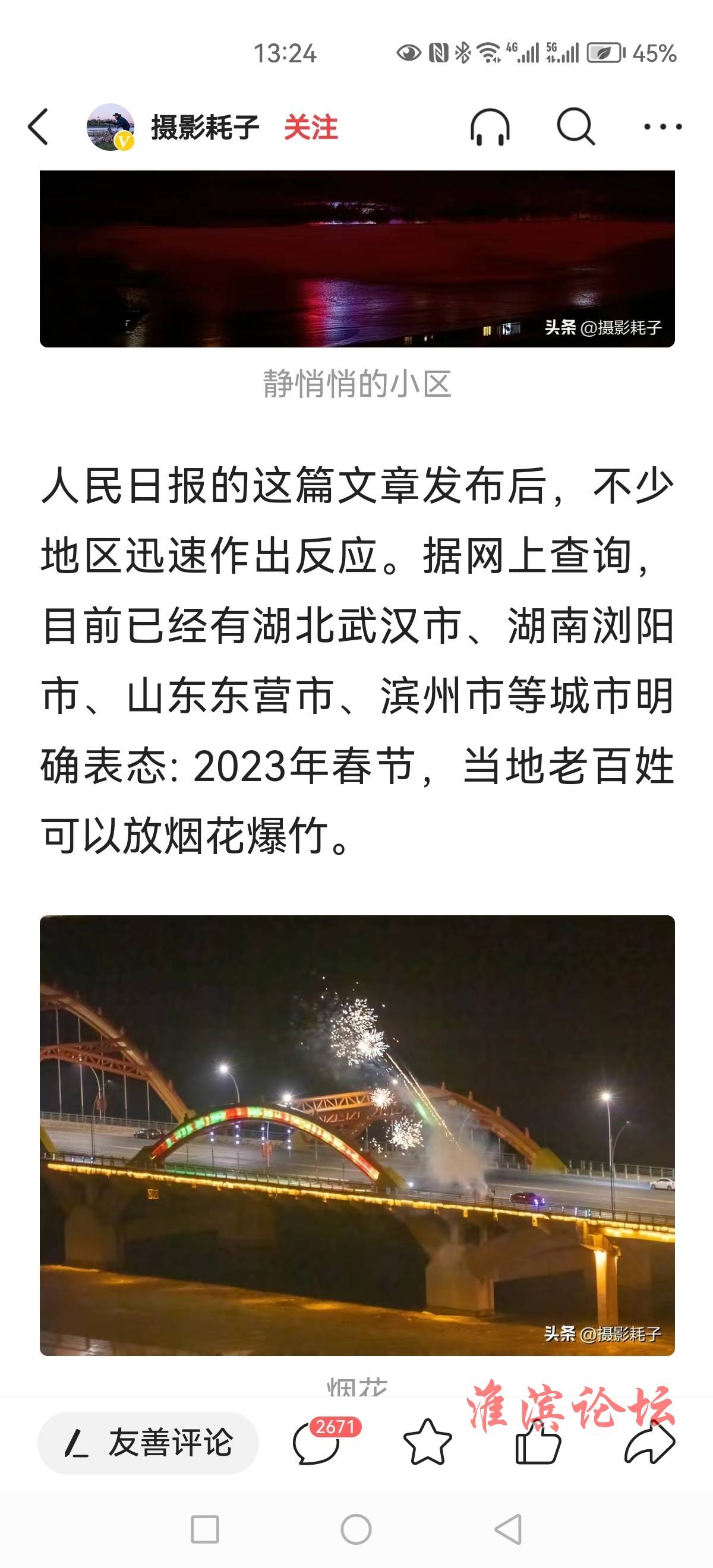This screenshot has width=713, height=1568.
Task: Bookmark the article with the star
Action: coord(427,1443)
